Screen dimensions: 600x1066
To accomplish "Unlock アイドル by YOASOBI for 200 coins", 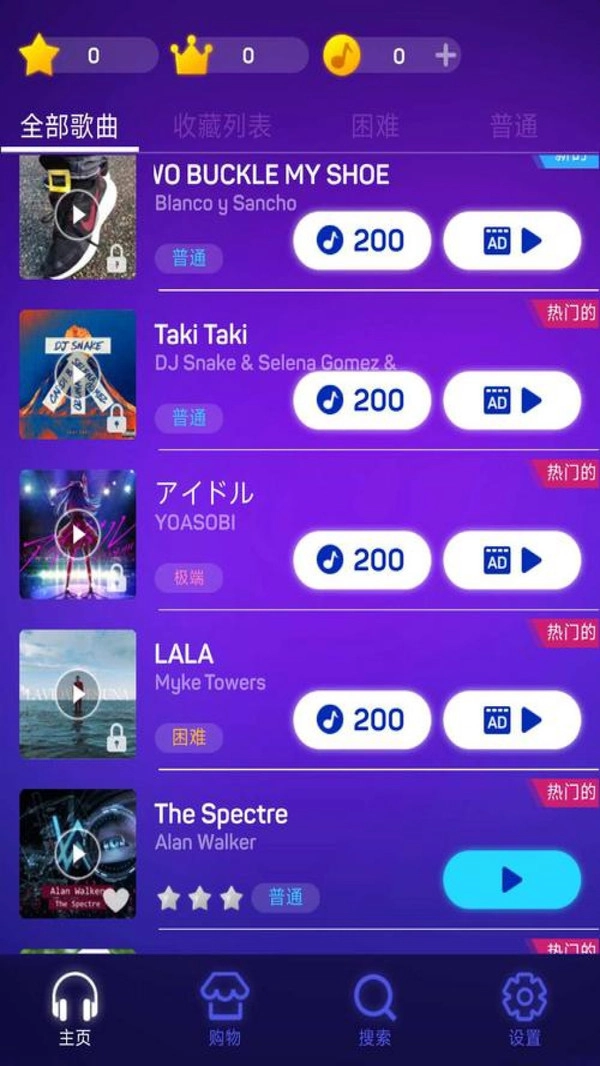I will click(362, 560).
